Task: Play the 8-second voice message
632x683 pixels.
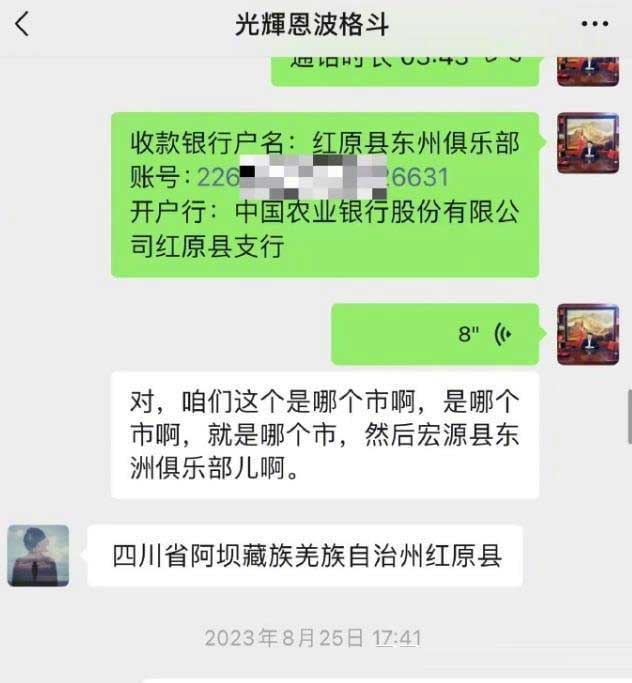Action: coord(436,334)
